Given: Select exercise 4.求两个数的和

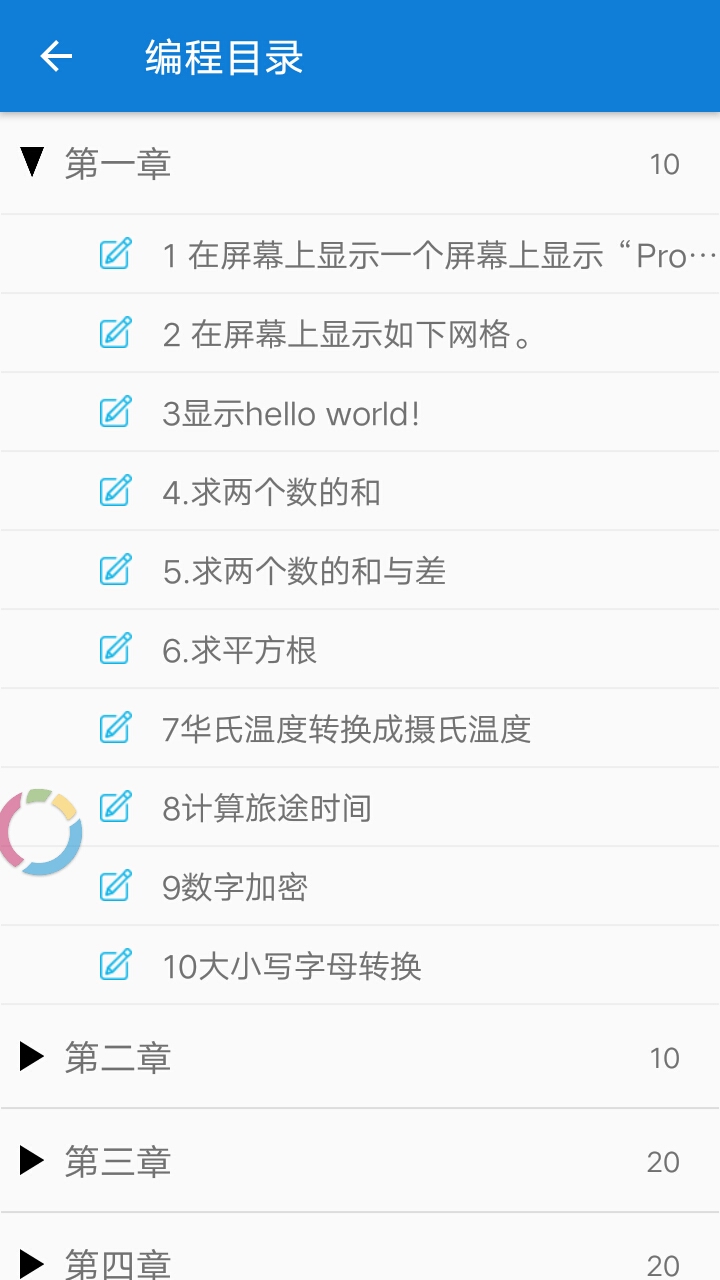Looking at the screenshot, I should coord(360,491).
